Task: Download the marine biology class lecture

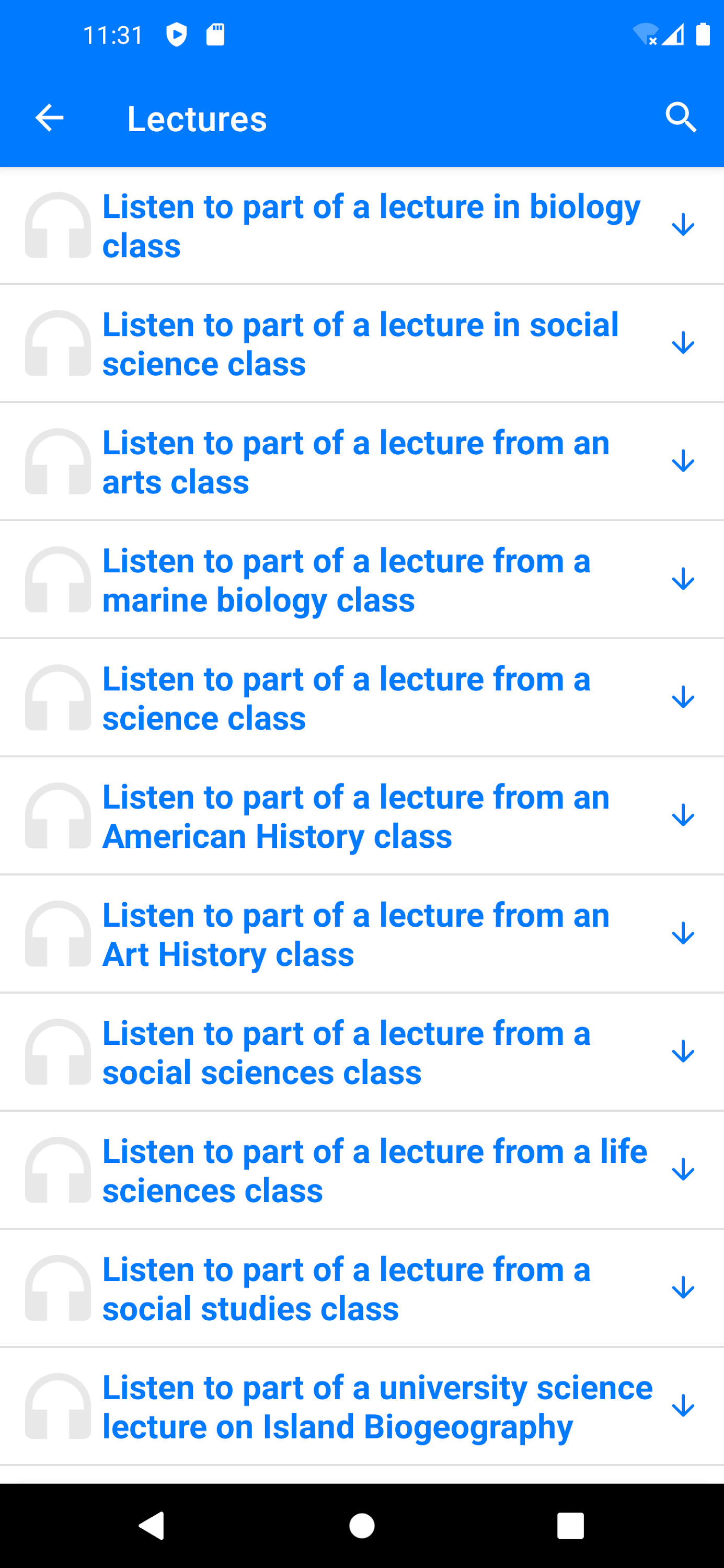Action: tap(683, 580)
